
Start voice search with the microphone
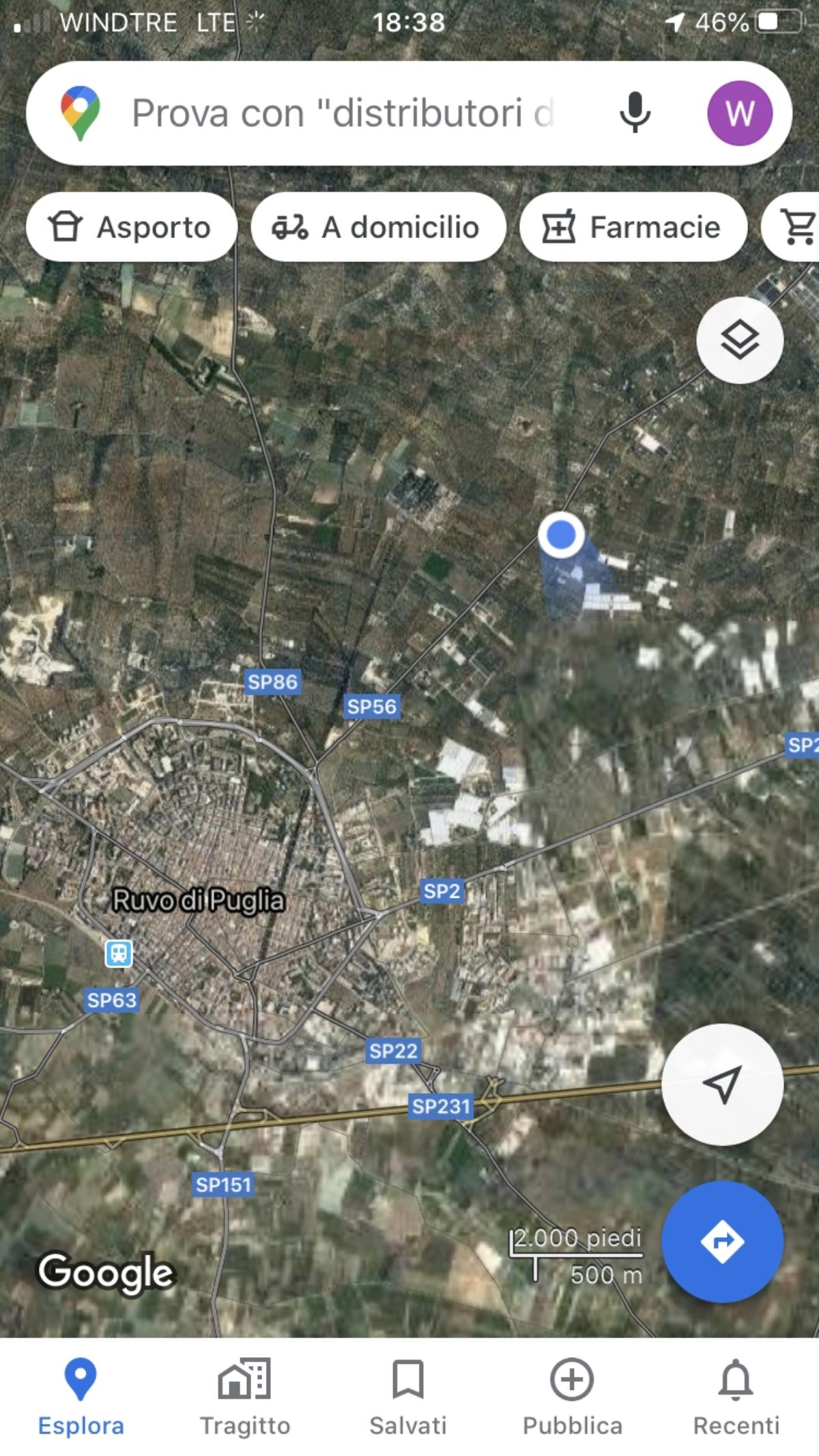tap(635, 113)
